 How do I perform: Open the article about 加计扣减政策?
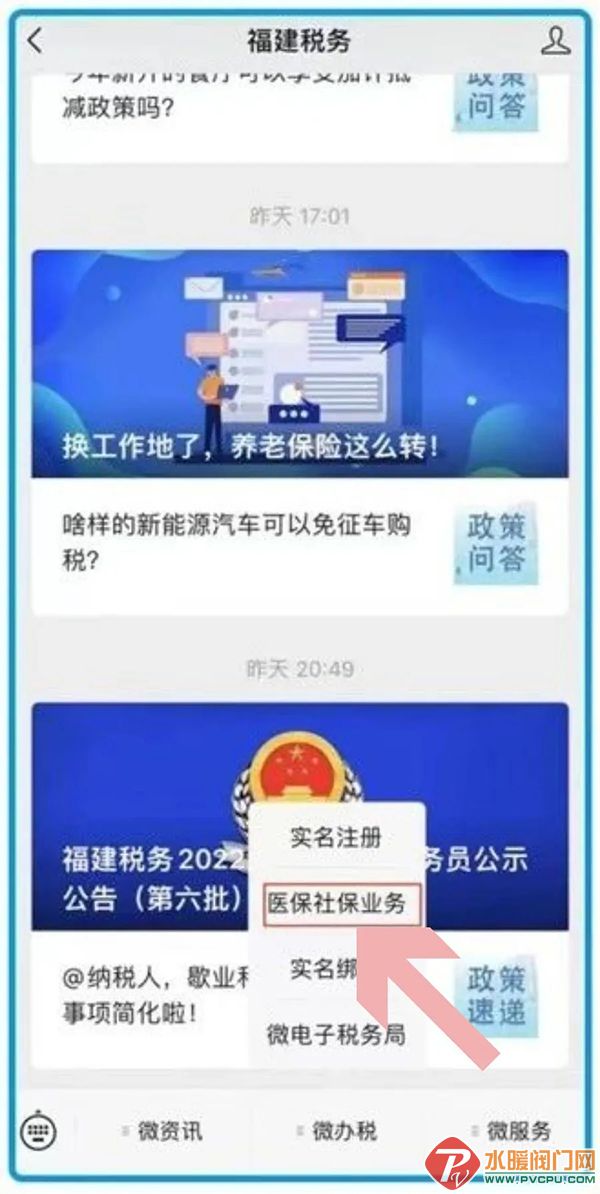point(240,105)
